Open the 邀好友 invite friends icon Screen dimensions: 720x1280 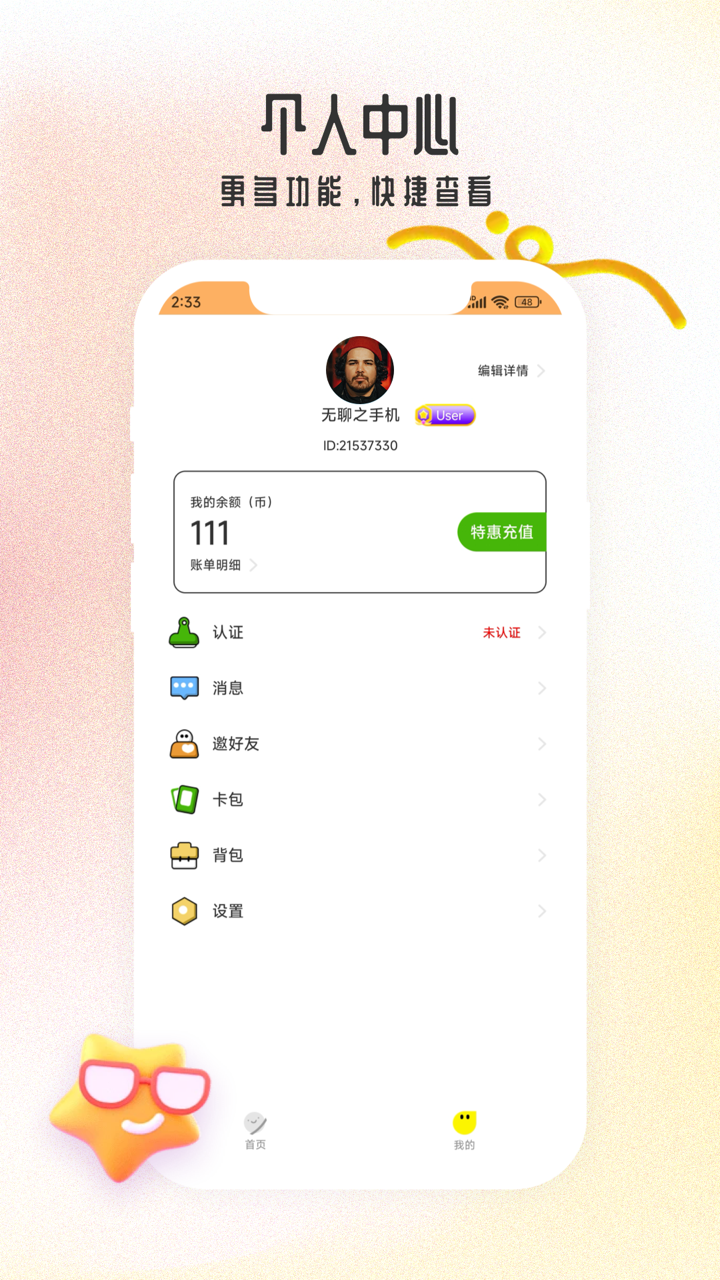[185, 744]
